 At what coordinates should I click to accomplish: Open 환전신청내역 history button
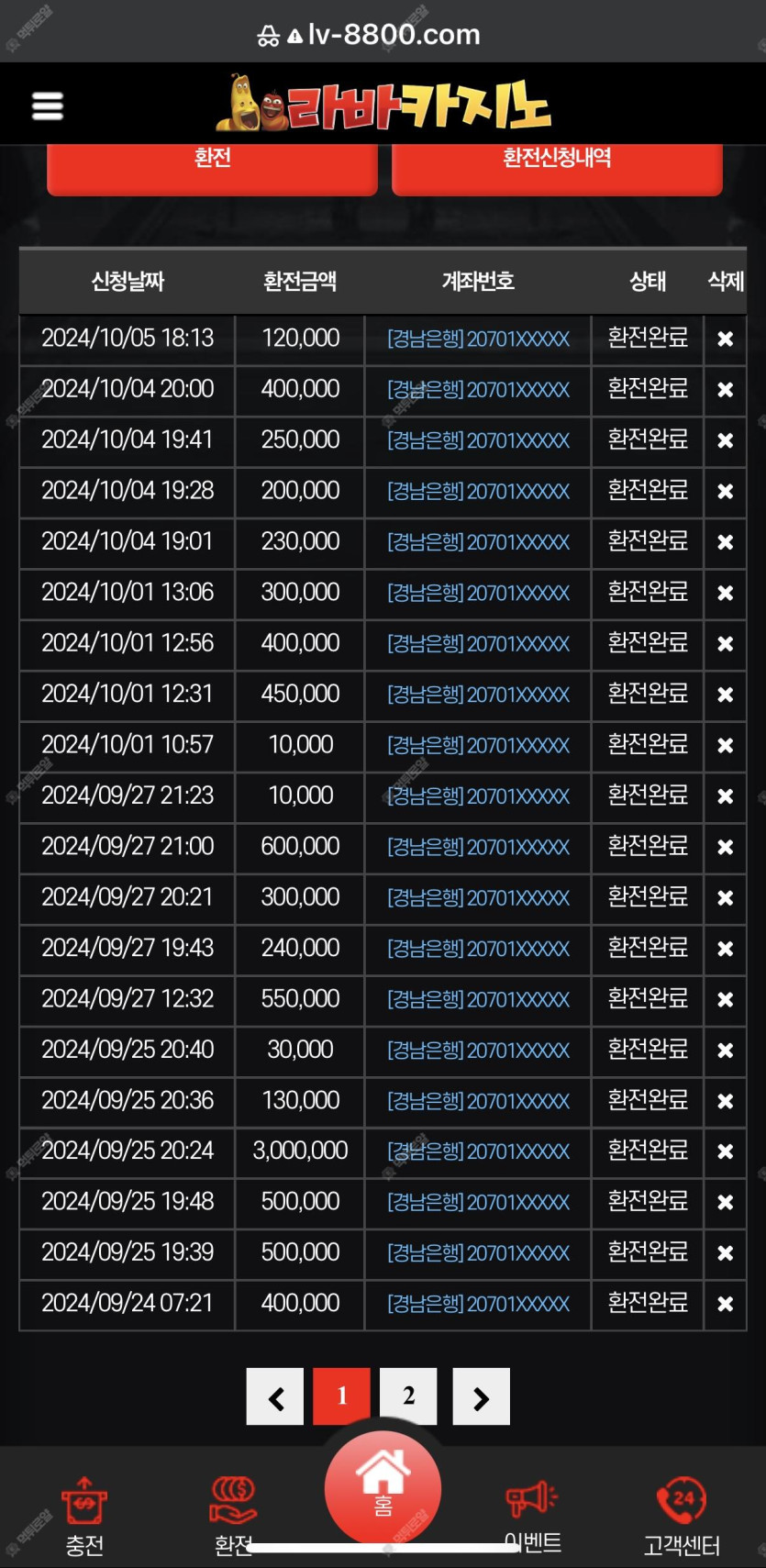[x=557, y=168]
